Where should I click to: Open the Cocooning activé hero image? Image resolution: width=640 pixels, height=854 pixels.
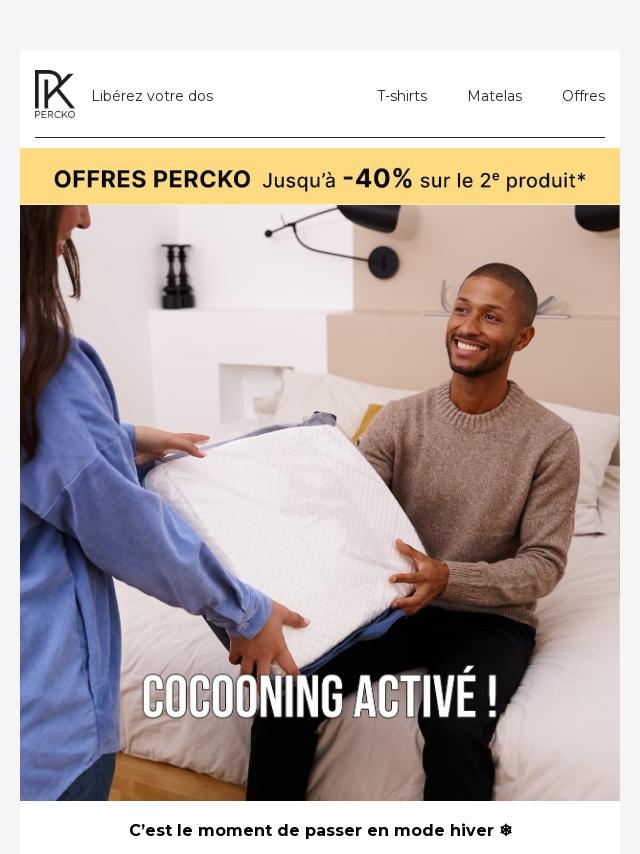coord(320,502)
